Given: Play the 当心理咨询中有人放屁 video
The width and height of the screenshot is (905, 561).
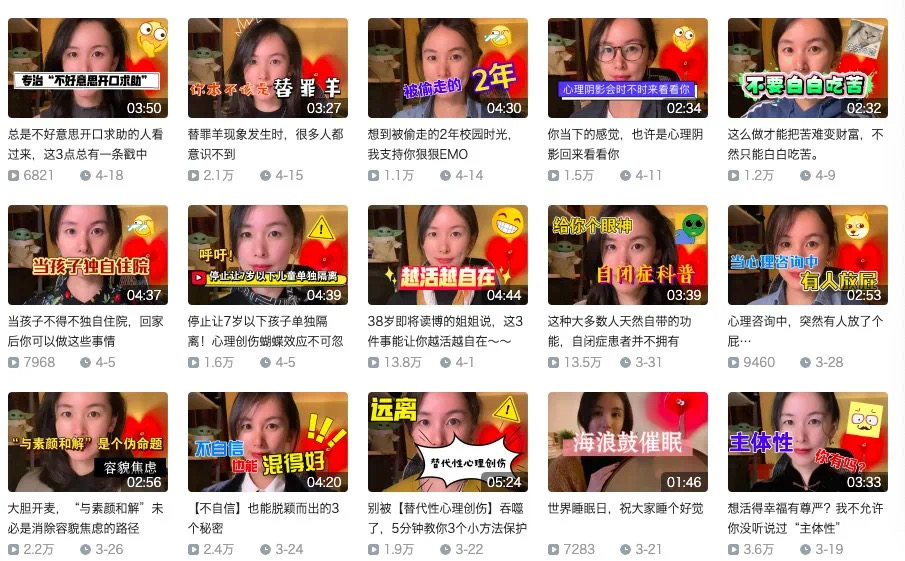Looking at the screenshot, I should (807, 255).
